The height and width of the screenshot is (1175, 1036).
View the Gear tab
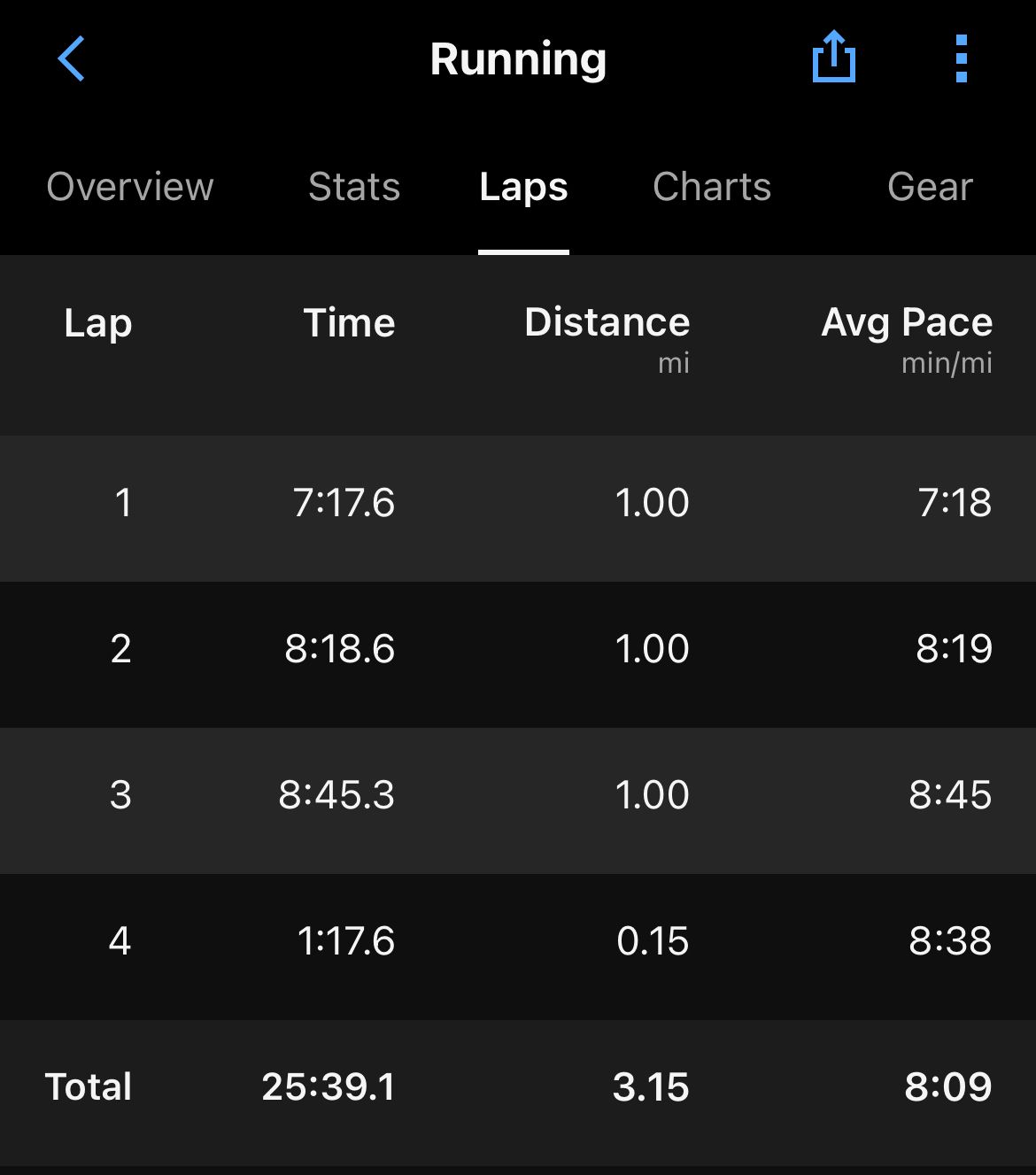pos(930,187)
